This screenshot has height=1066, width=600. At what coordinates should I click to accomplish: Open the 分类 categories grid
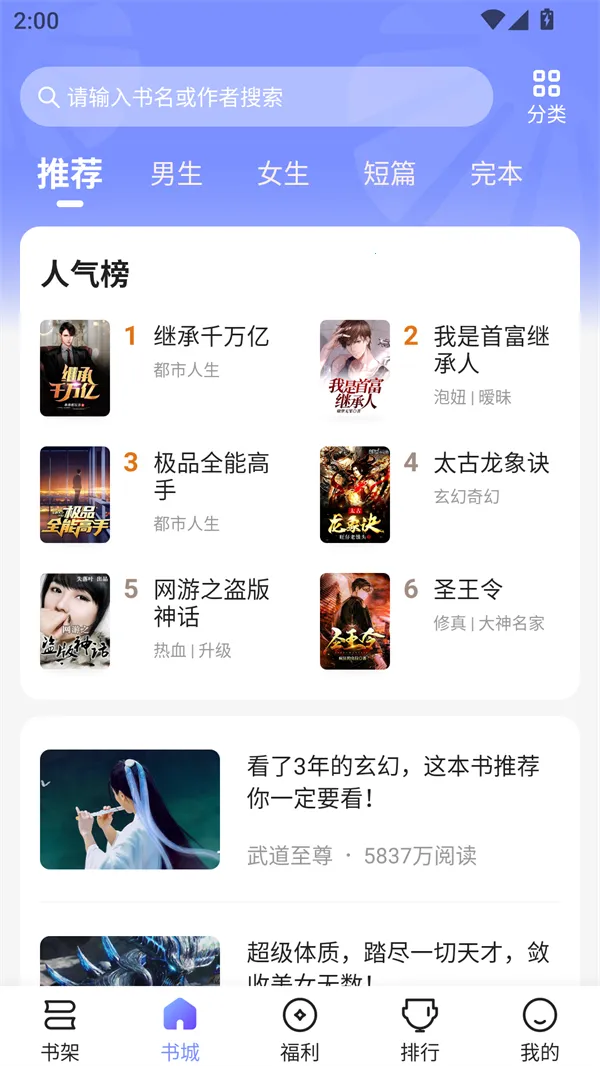pyautogui.click(x=546, y=96)
